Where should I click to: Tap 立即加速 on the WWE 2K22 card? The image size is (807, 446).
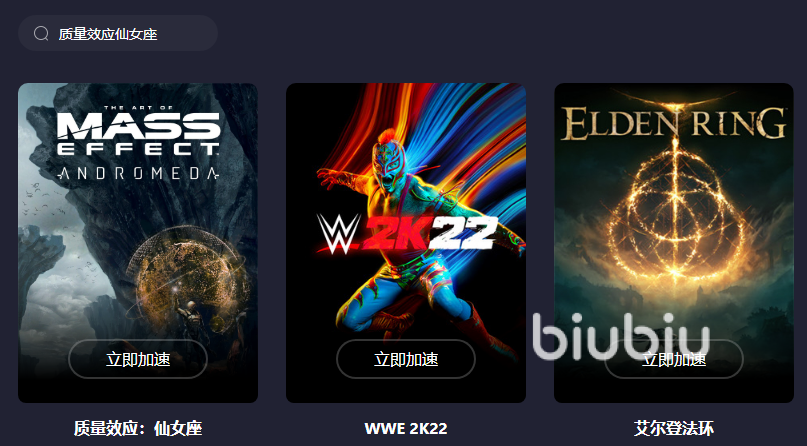pos(406,359)
